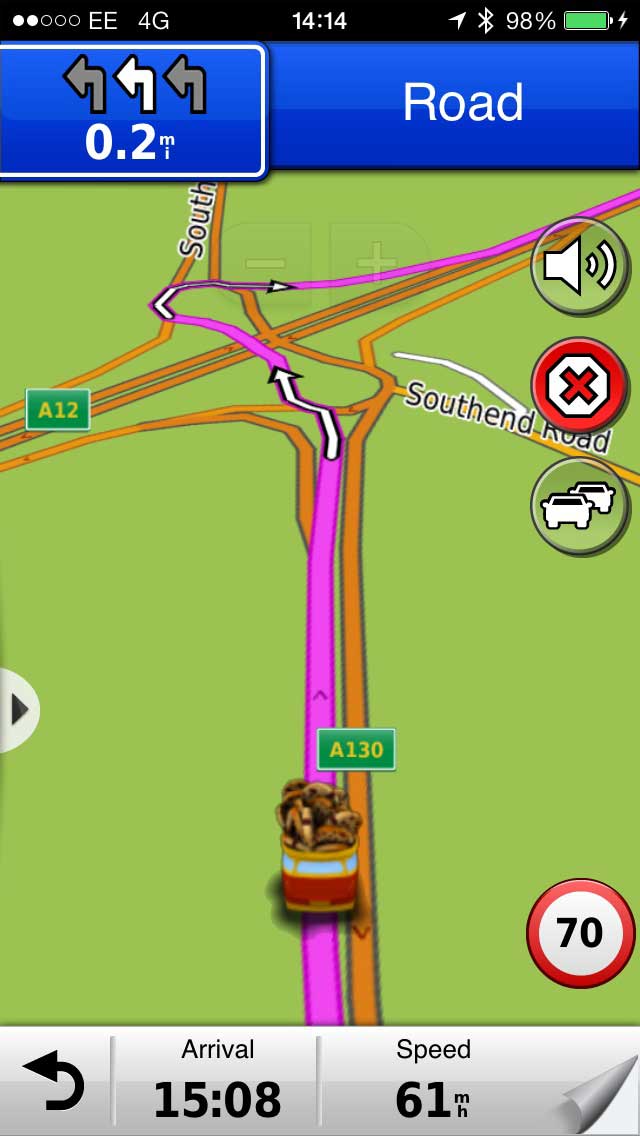The width and height of the screenshot is (640, 1136).
Task: Tap the volume speaker button
Action: pos(580,267)
